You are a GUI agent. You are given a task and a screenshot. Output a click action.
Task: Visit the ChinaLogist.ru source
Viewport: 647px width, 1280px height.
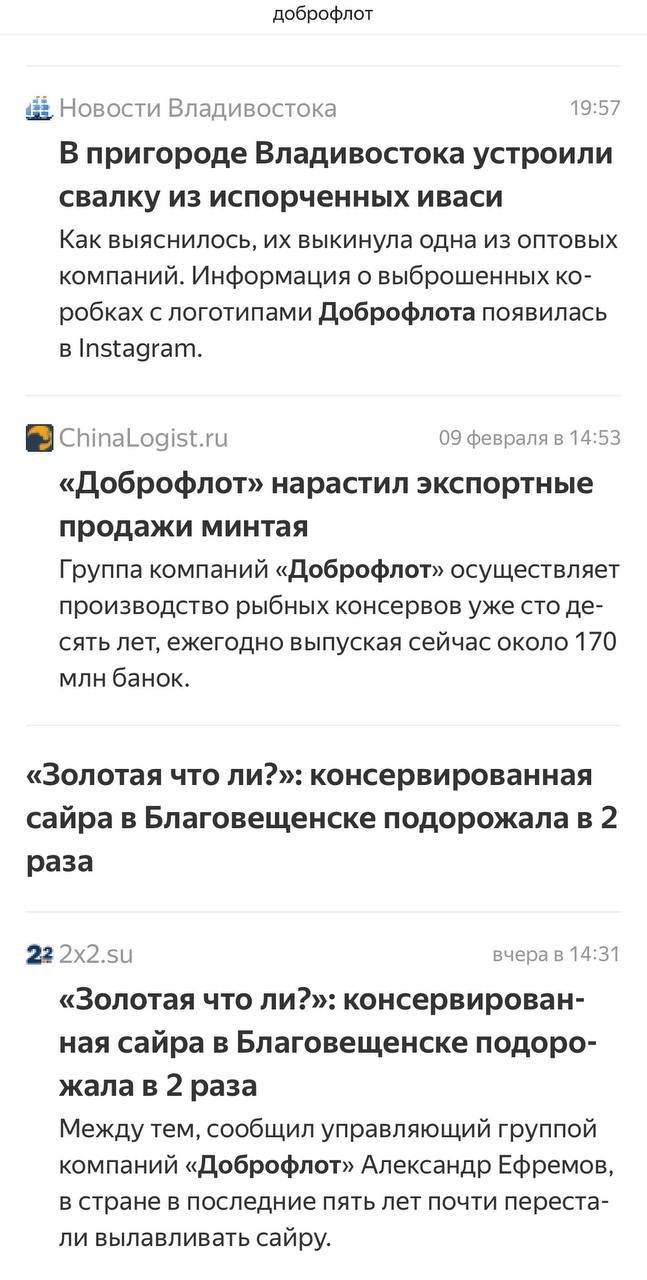pyautogui.click(x=143, y=437)
